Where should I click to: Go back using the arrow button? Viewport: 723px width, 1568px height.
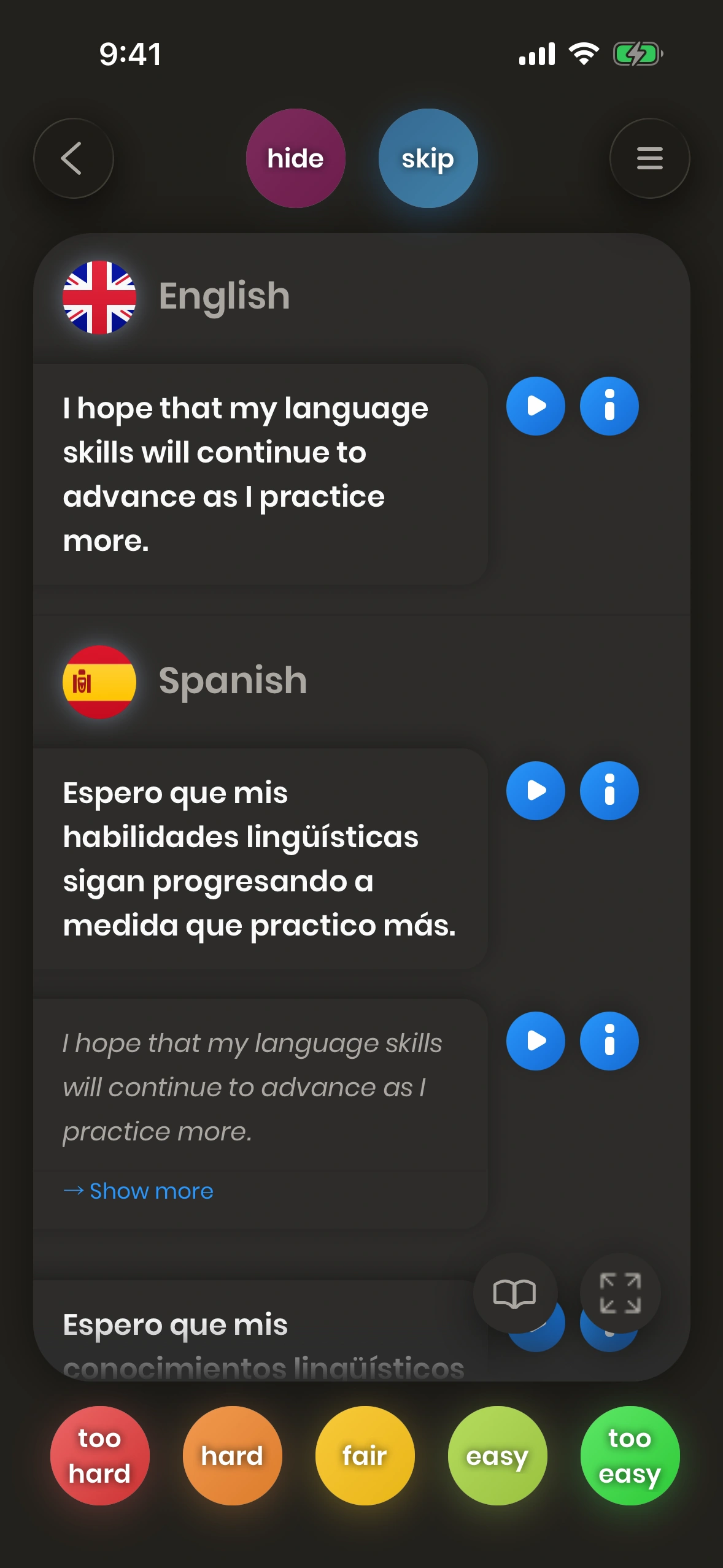[x=73, y=158]
